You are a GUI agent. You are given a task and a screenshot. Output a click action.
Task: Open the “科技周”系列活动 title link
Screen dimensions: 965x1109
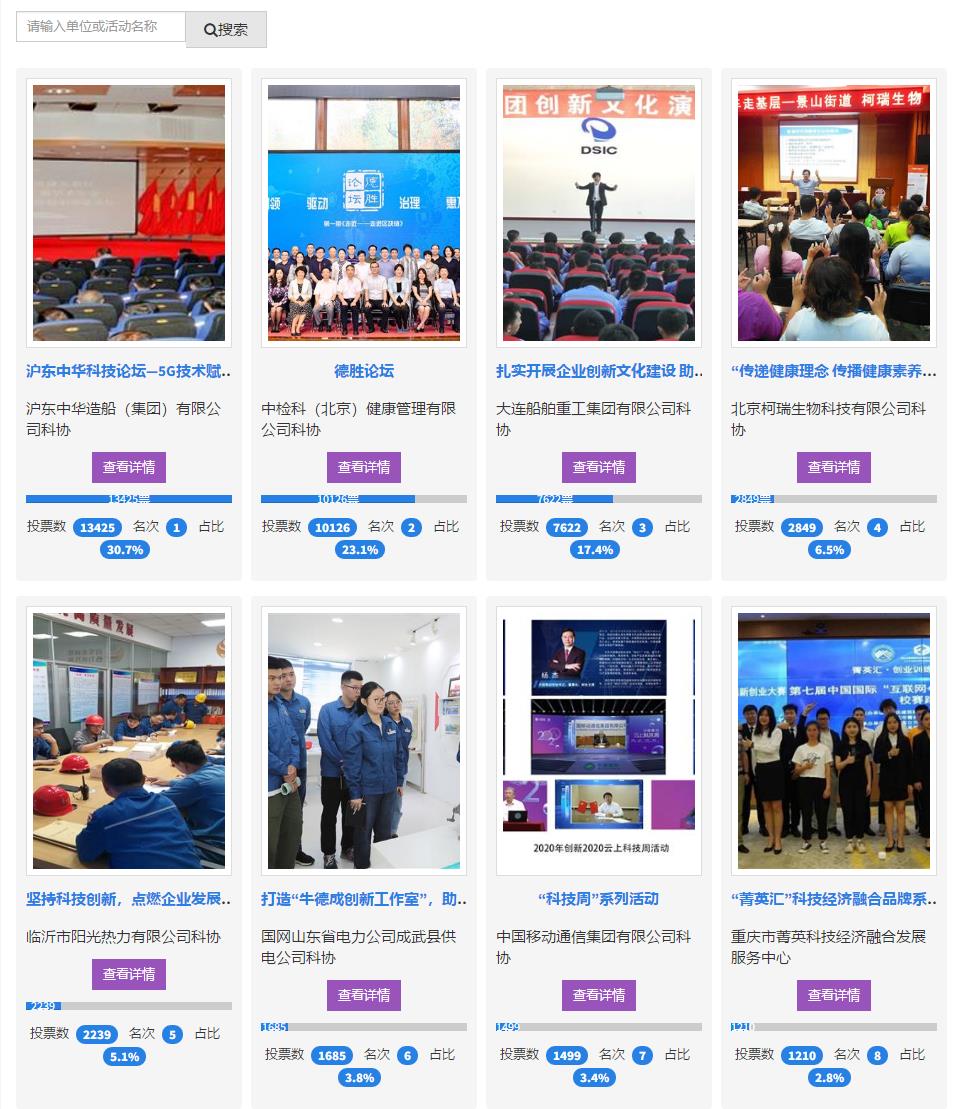(599, 899)
